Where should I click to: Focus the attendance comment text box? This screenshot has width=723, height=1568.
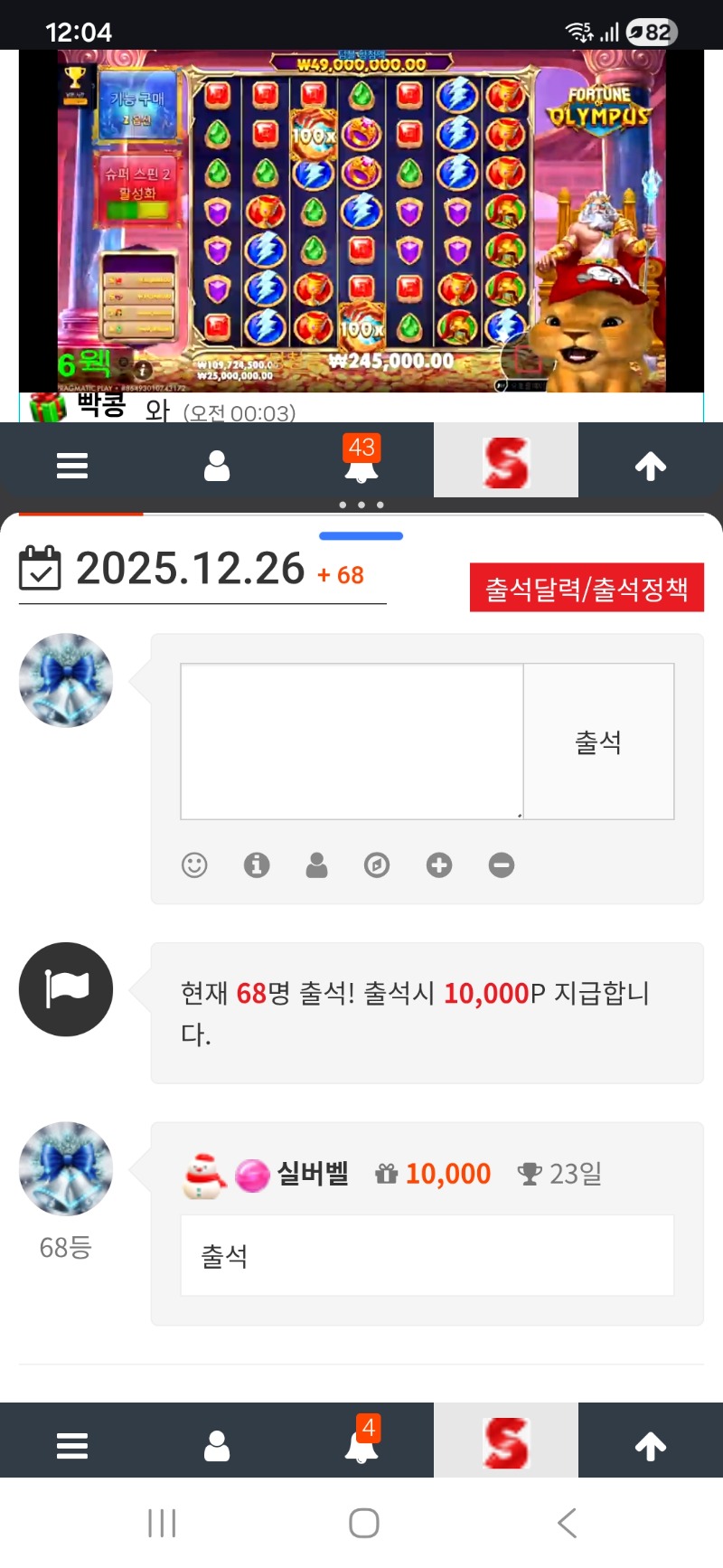coord(352,741)
